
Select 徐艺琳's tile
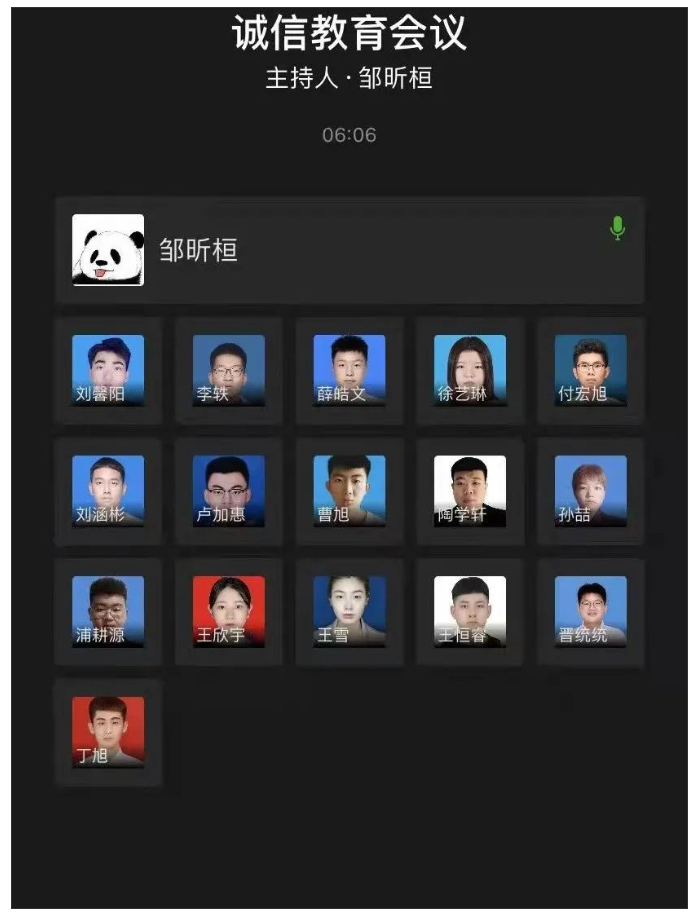pos(470,371)
